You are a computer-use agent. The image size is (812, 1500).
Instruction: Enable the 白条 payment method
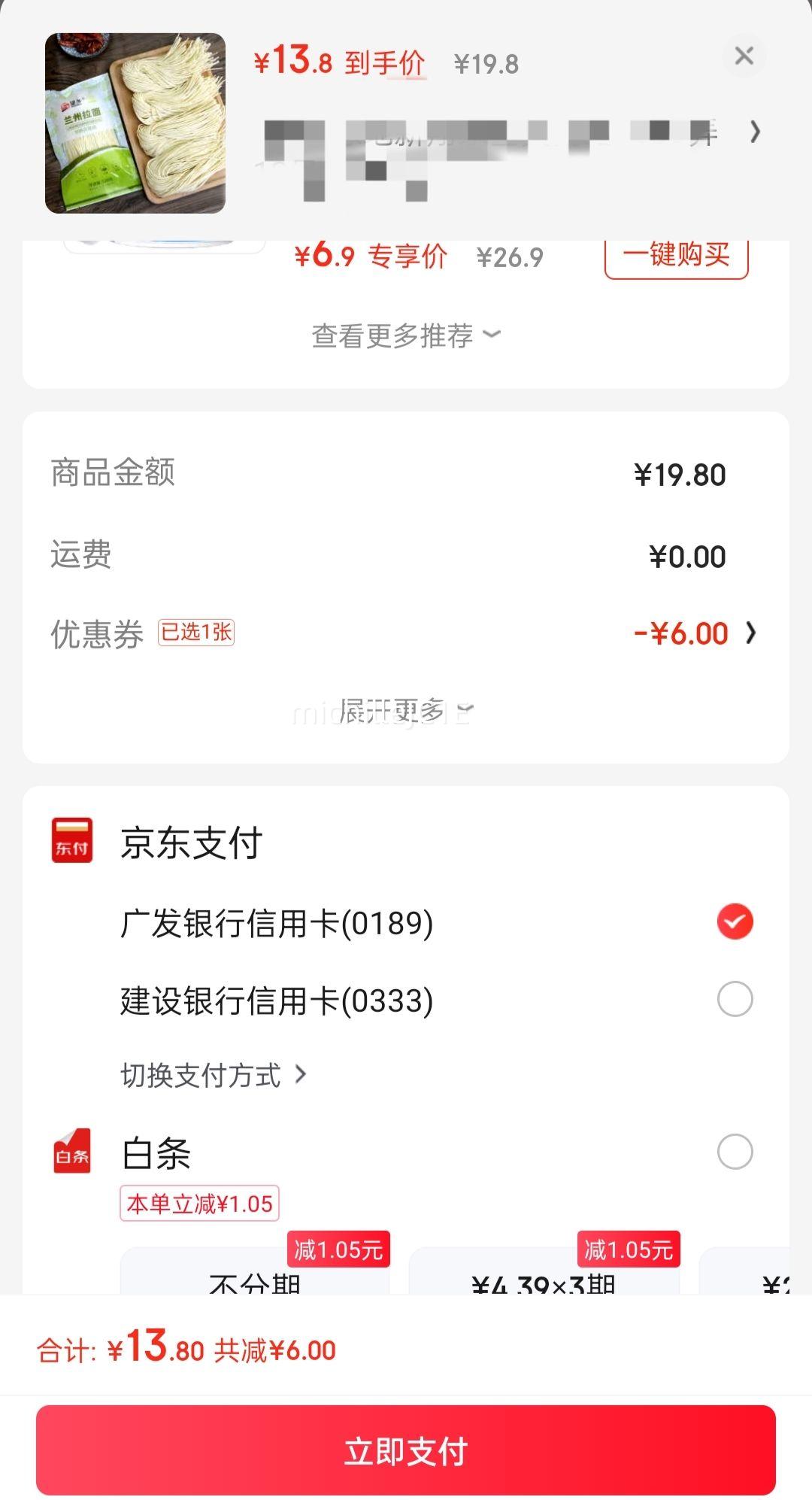[733, 1149]
